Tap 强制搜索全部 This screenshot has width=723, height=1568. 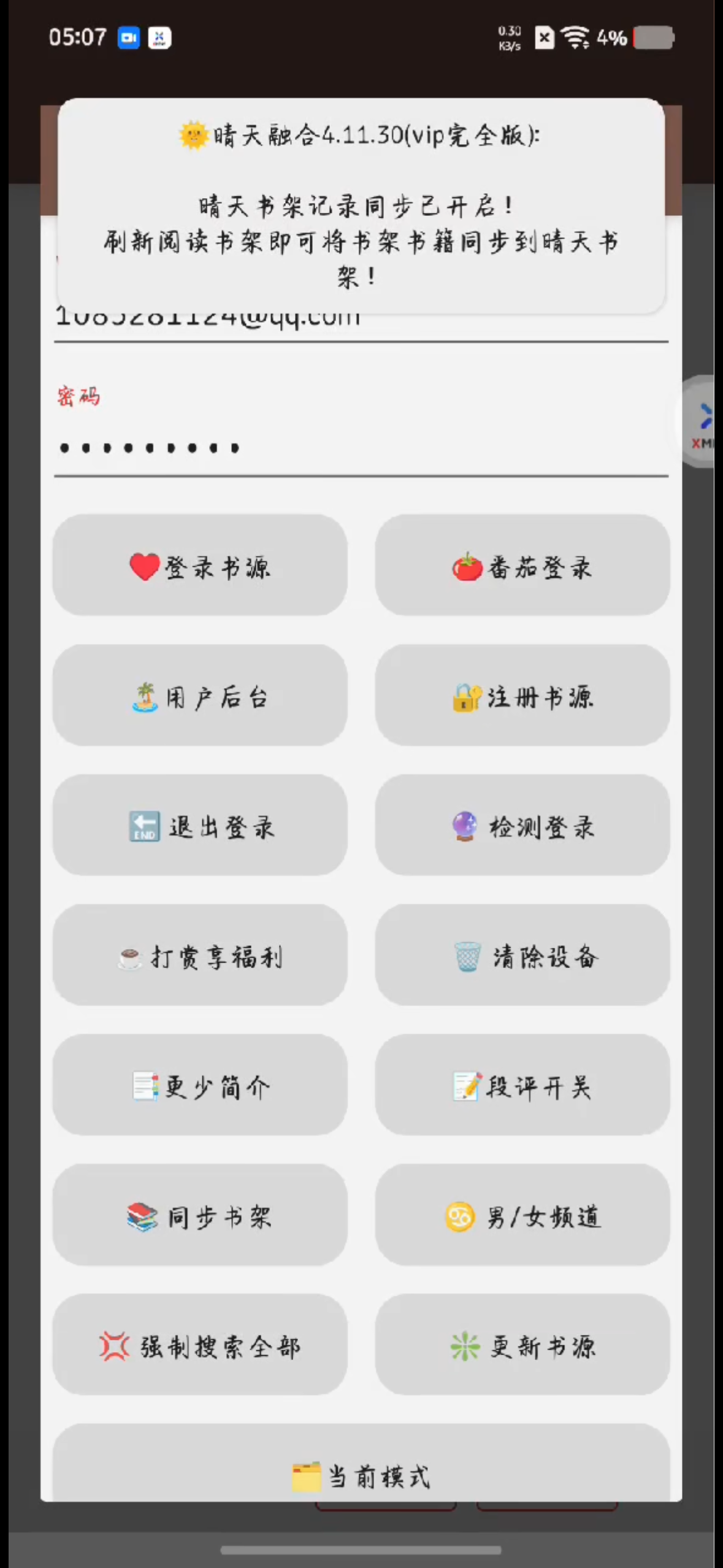point(200,1346)
